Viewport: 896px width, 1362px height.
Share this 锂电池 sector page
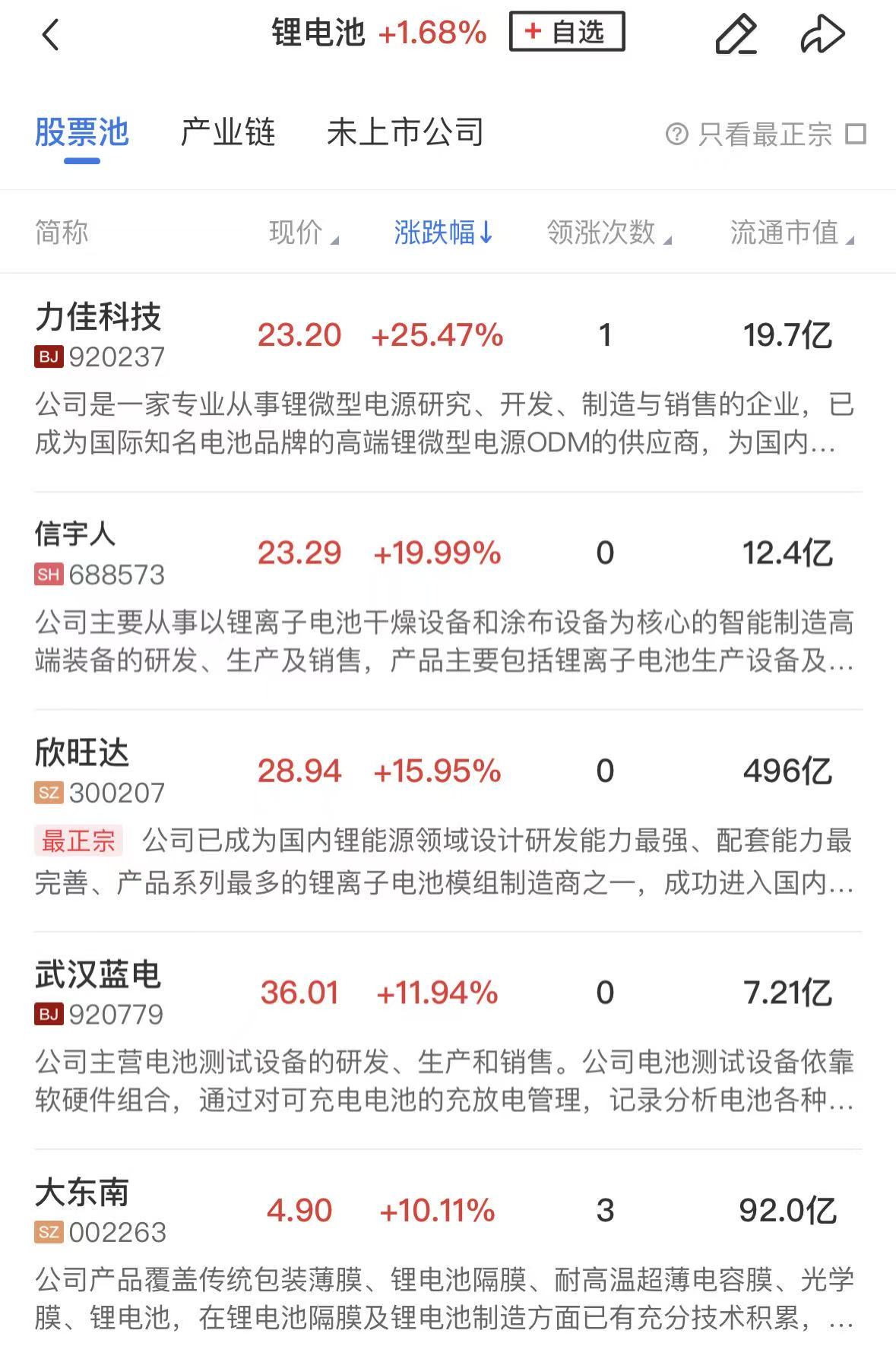point(822,34)
